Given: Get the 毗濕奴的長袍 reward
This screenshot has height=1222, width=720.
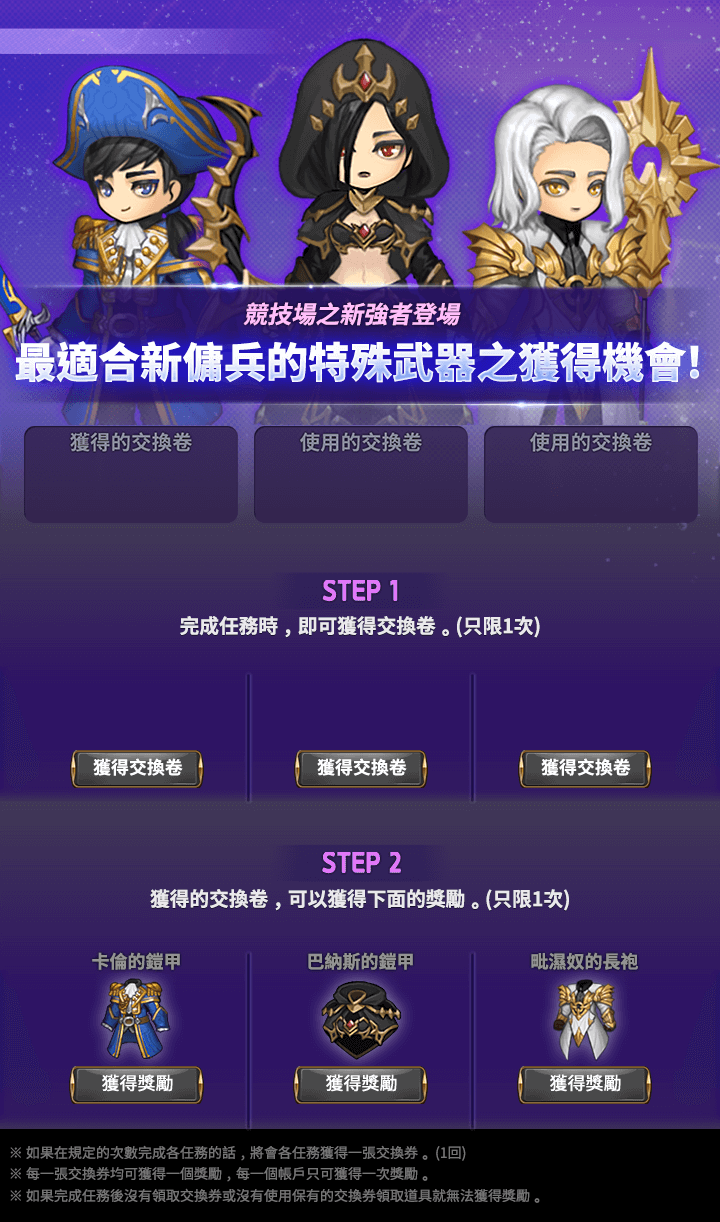Looking at the screenshot, I should (x=585, y=1084).
